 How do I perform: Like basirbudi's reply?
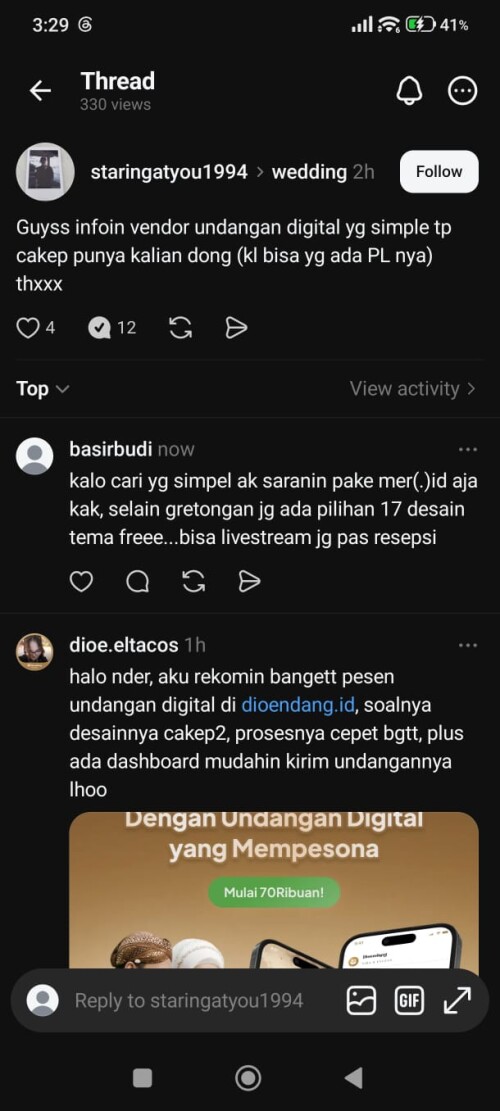coord(81,582)
